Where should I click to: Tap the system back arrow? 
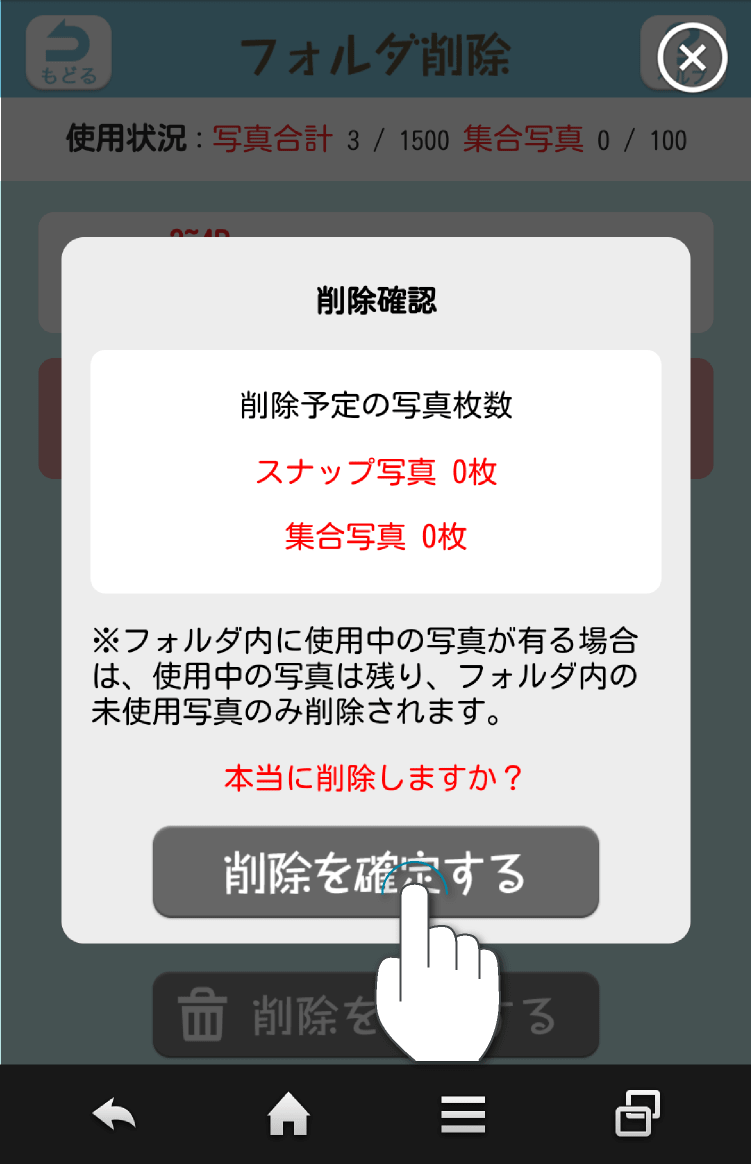coord(114,1114)
